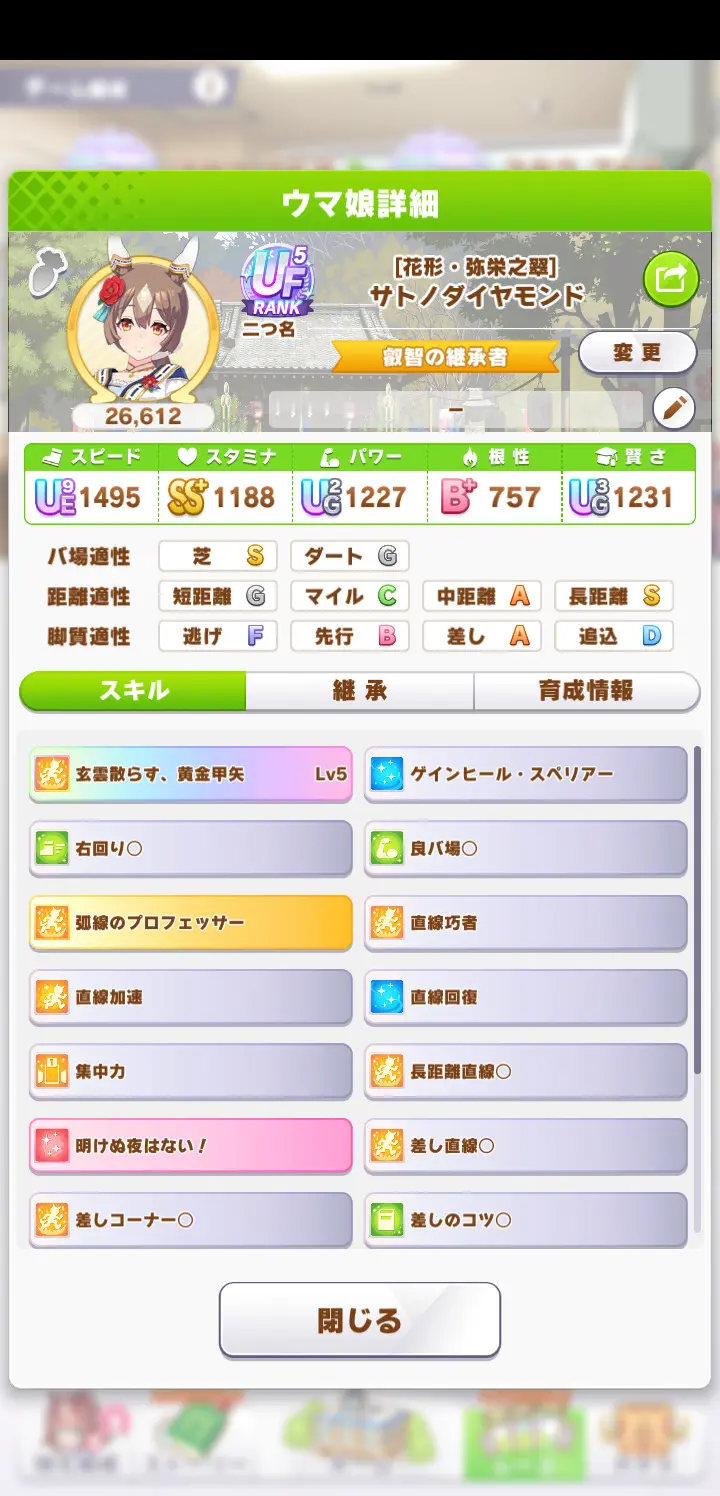Viewport: 720px width, 1496px height.
Task: Open skill 明けぬ夜はない！
Action: [x=191, y=1145]
